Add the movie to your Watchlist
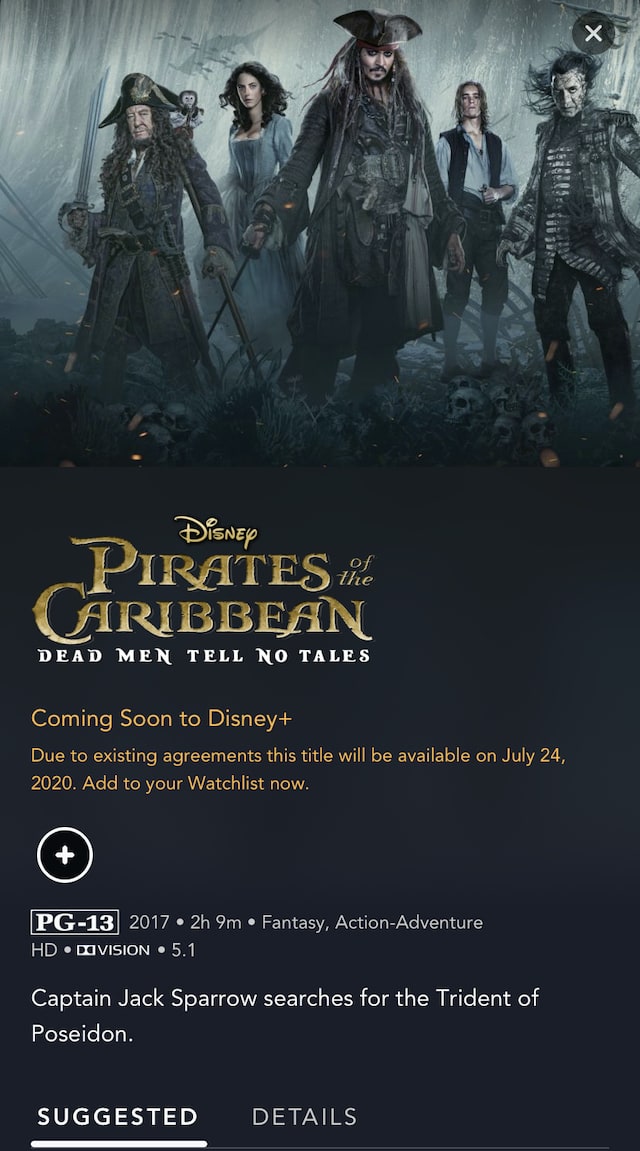Image resolution: width=640 pixels, height=1151 pixels. (65, 855)
